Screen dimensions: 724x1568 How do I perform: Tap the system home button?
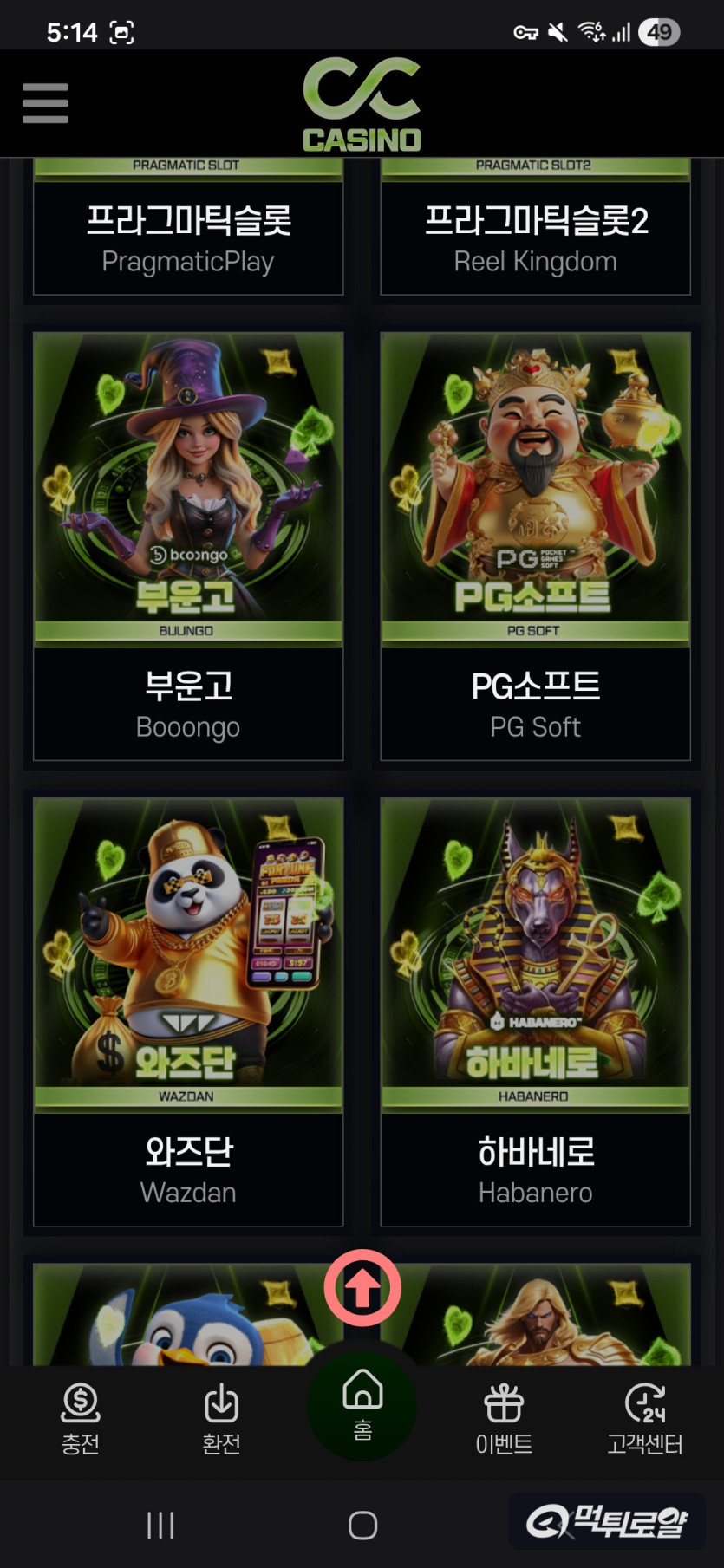pyautogui.click(x=362, y=1526)
